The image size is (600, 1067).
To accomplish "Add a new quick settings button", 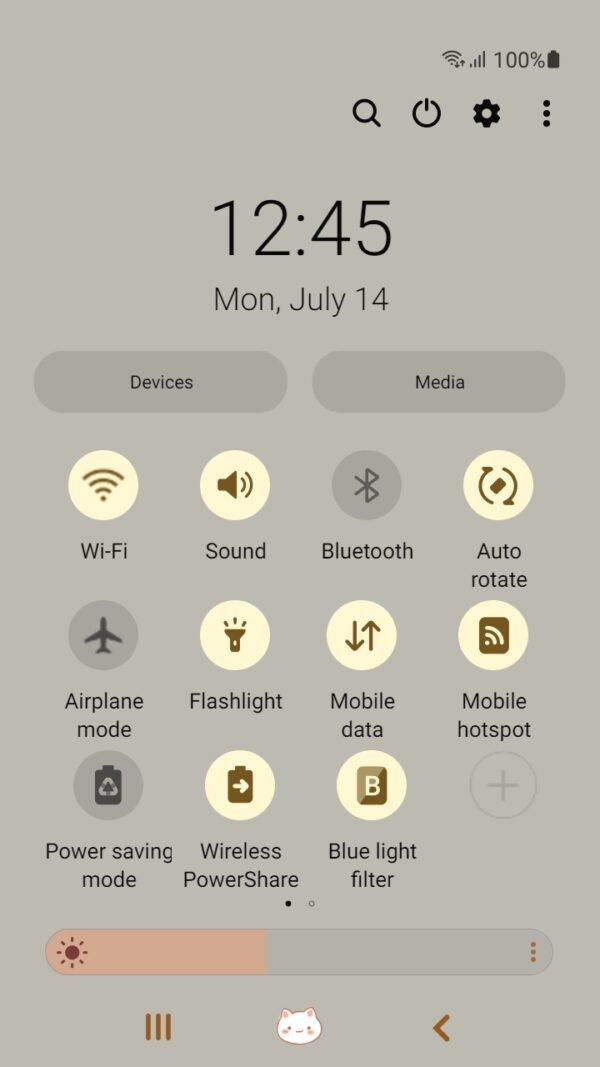I will click(x=503, y=786).
